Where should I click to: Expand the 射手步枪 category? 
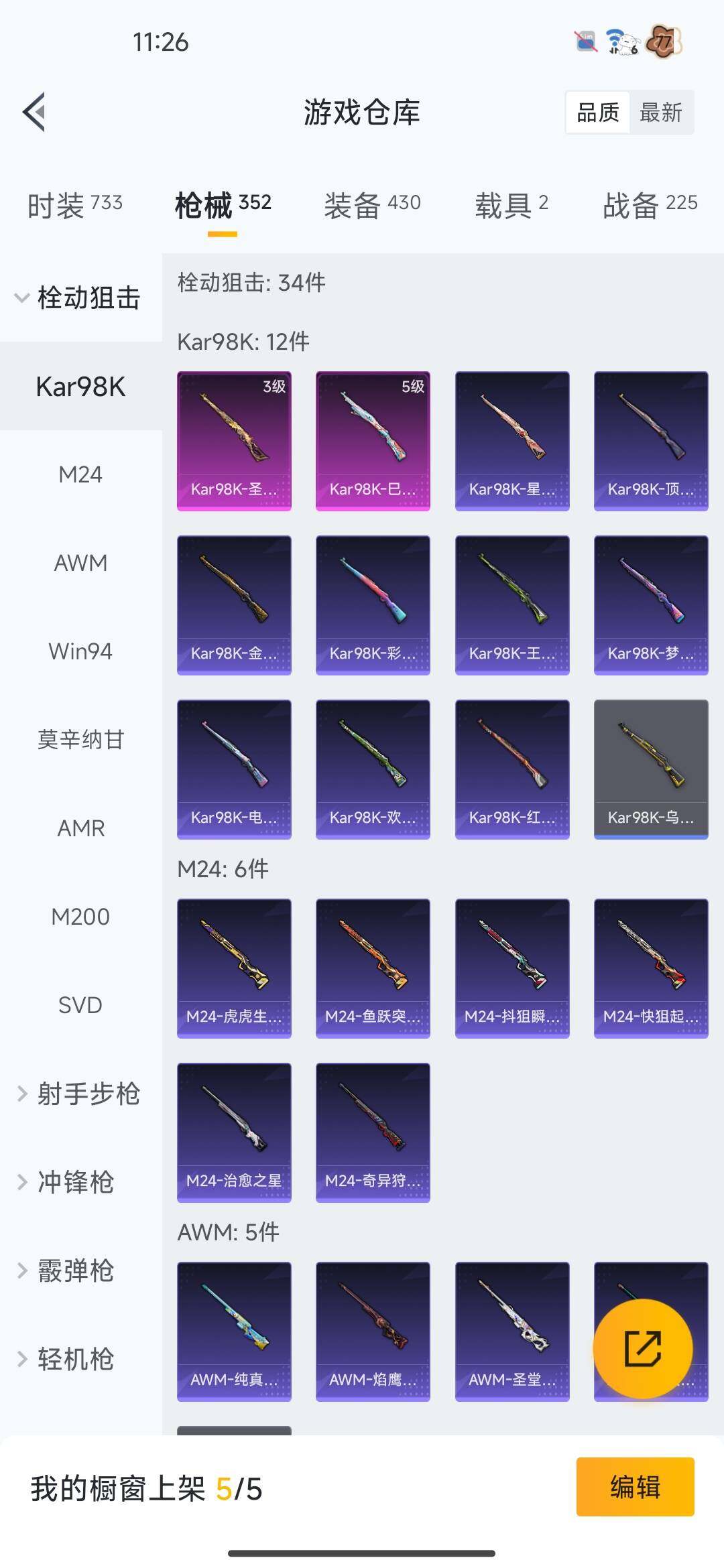pyautogui.click(x=79, y=1094)
